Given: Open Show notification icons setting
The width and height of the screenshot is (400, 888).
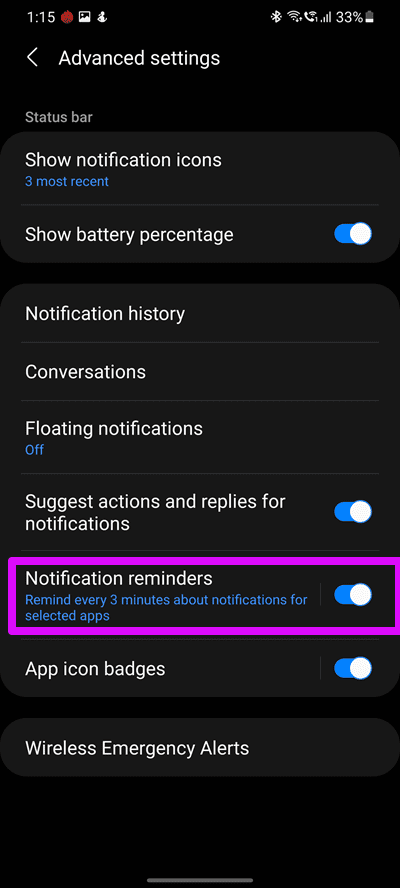Looking at the screenshot, I should (x=200, y=169).
